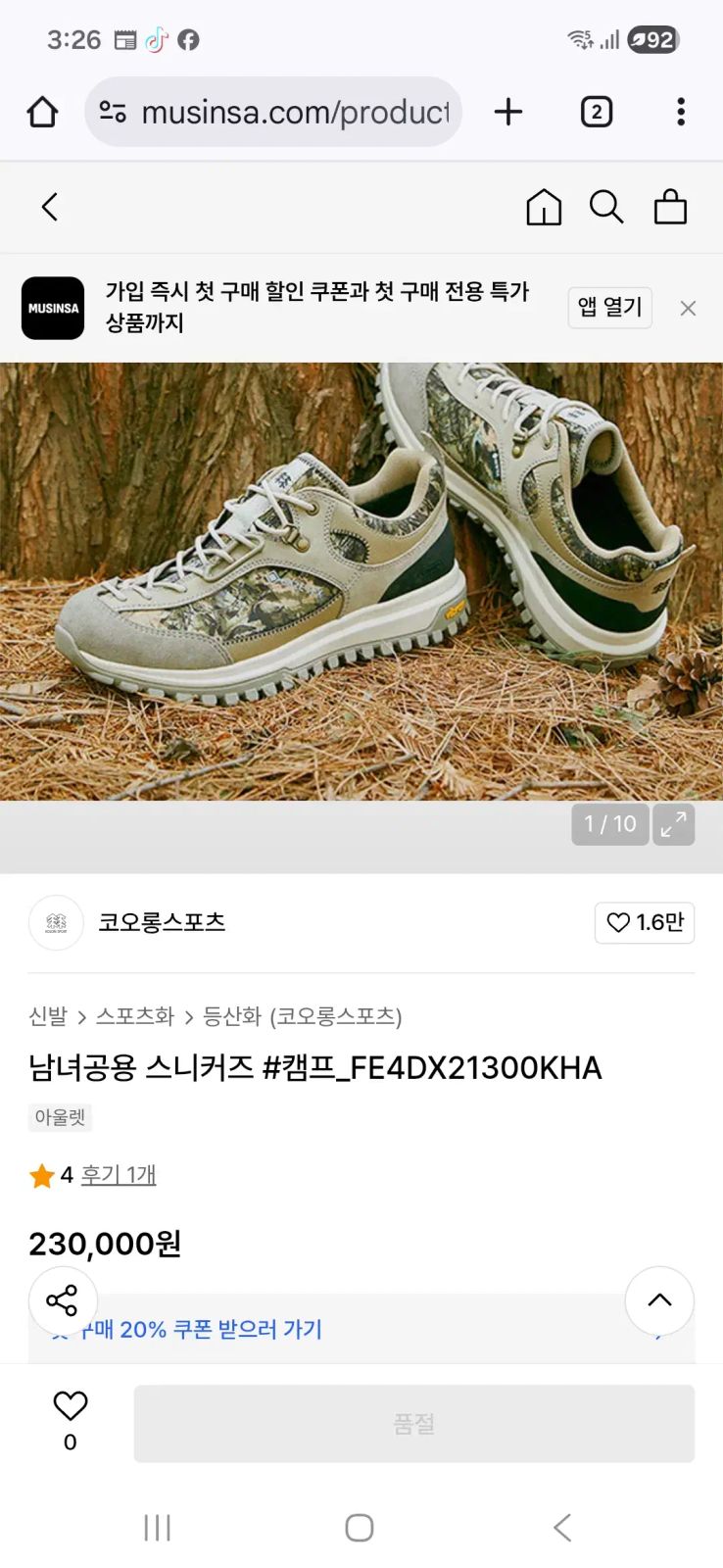
Task: Go back using the page's back arrow
Action: 50,207
